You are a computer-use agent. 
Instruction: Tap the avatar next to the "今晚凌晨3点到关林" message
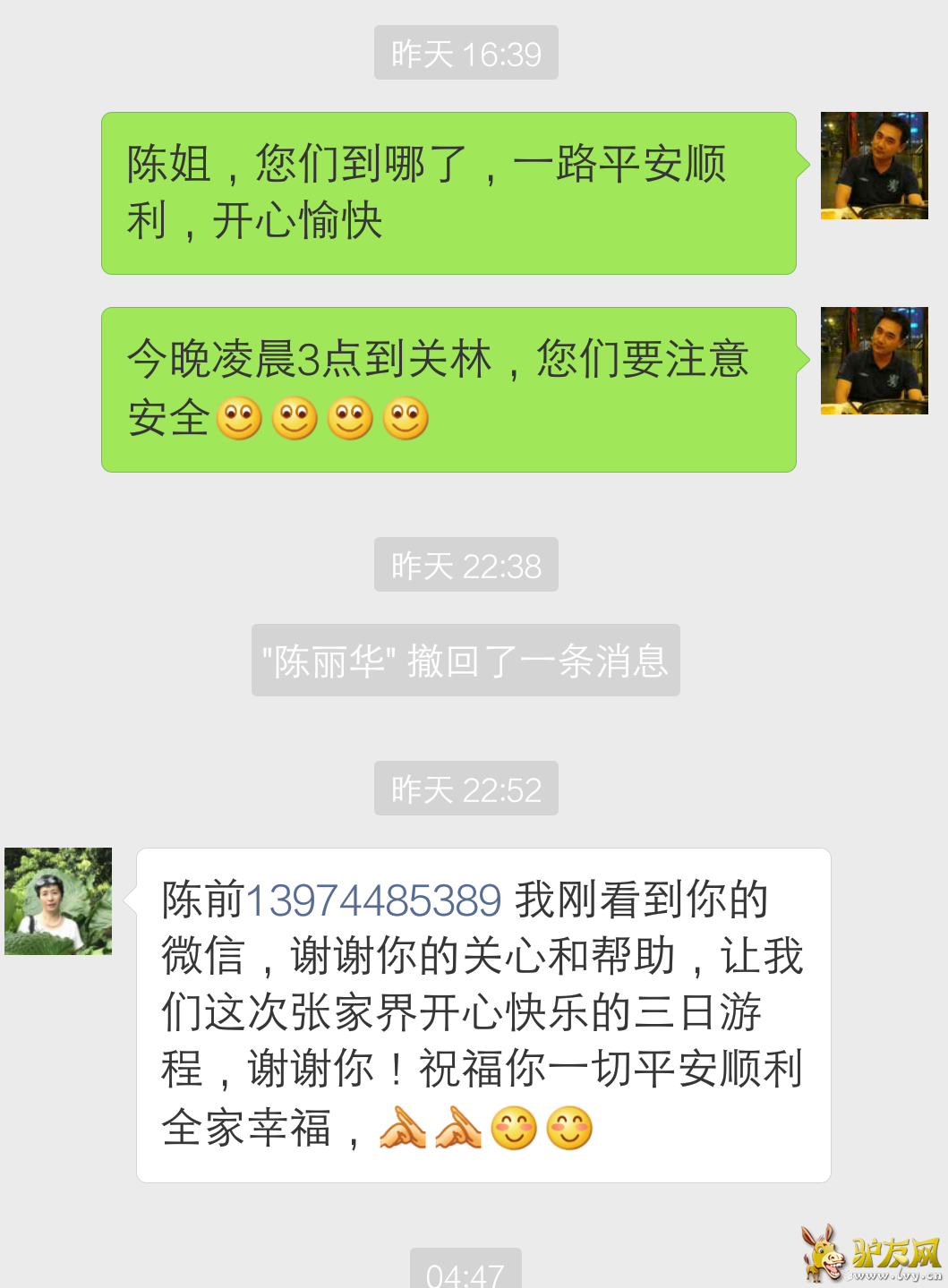(874, 361)
